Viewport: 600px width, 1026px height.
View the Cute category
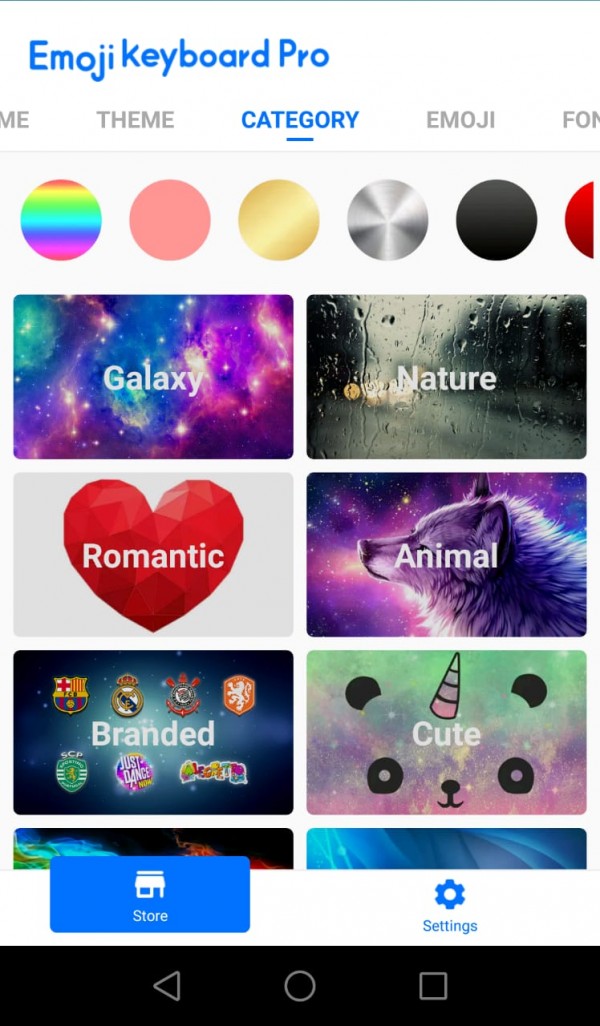(446, 733)
